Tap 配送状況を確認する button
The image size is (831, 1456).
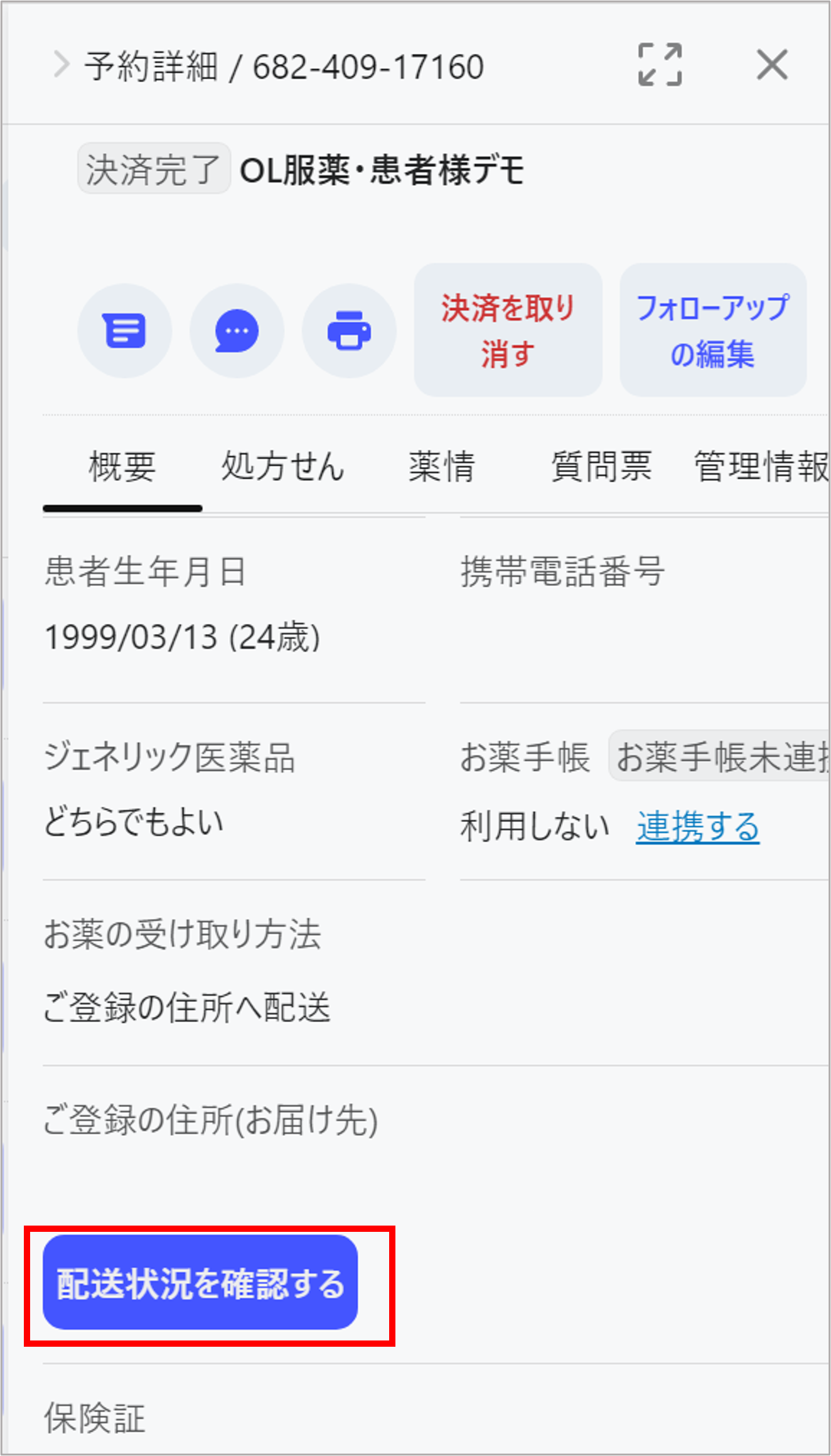click(200, 1283)
